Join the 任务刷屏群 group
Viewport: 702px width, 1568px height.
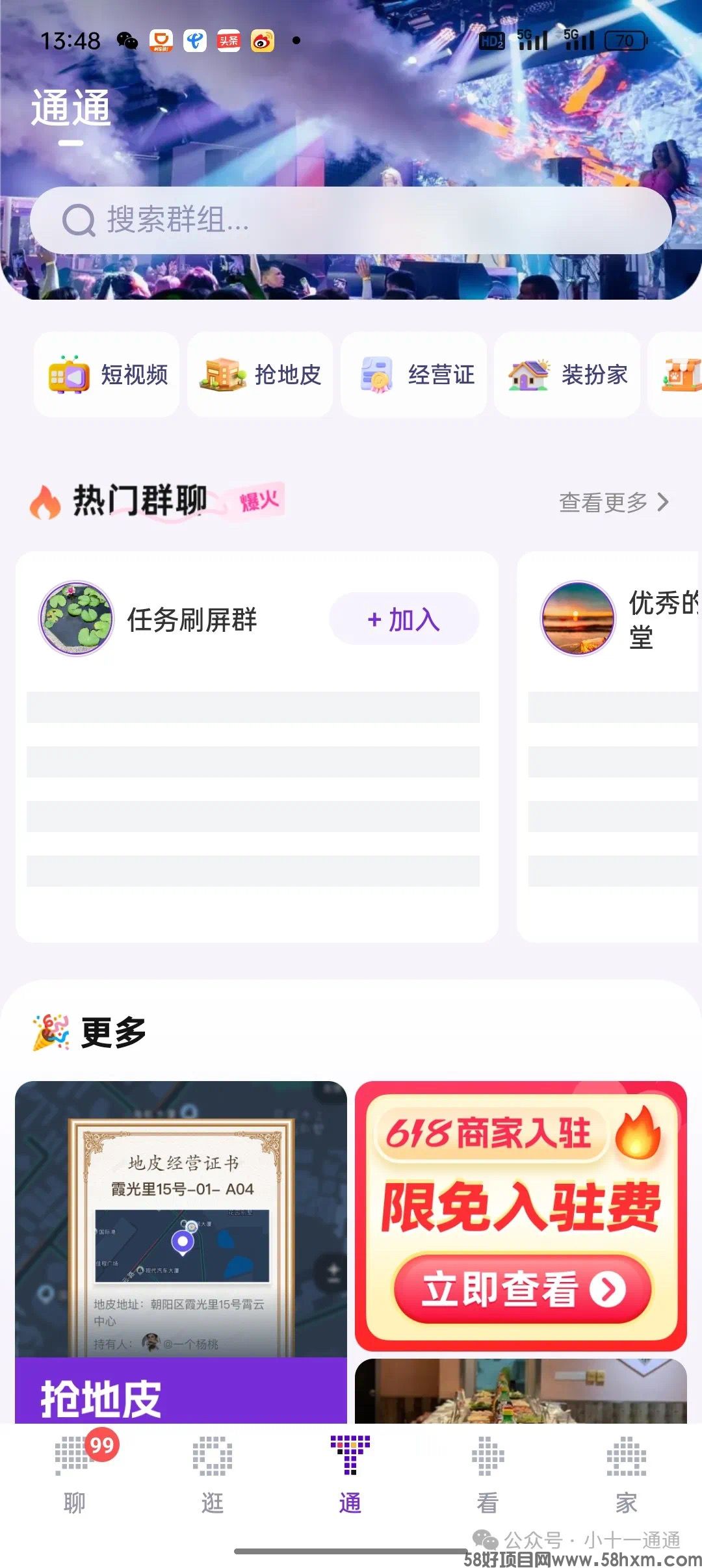(404, 619)
